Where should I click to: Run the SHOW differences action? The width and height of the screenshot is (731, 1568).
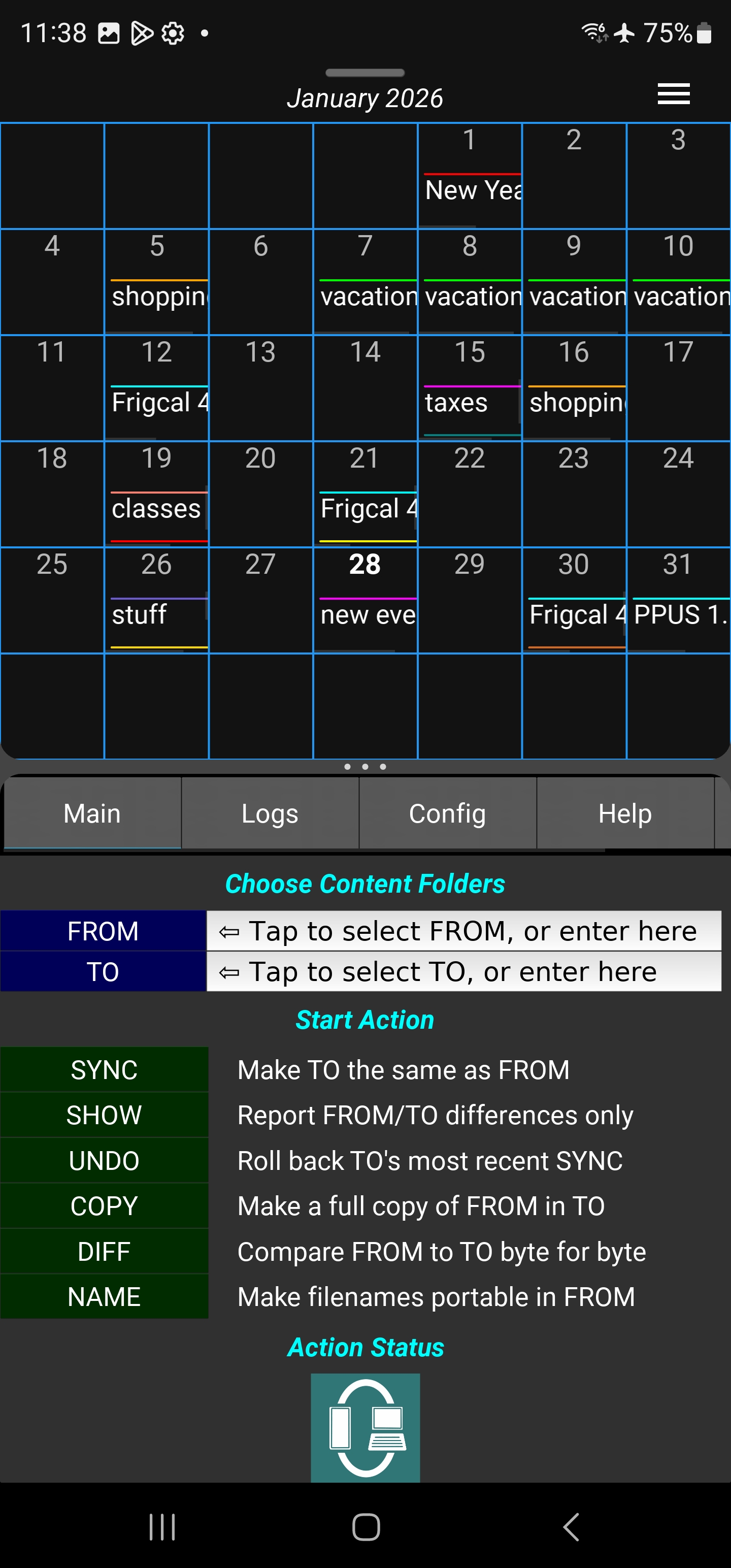point(104,1115)
